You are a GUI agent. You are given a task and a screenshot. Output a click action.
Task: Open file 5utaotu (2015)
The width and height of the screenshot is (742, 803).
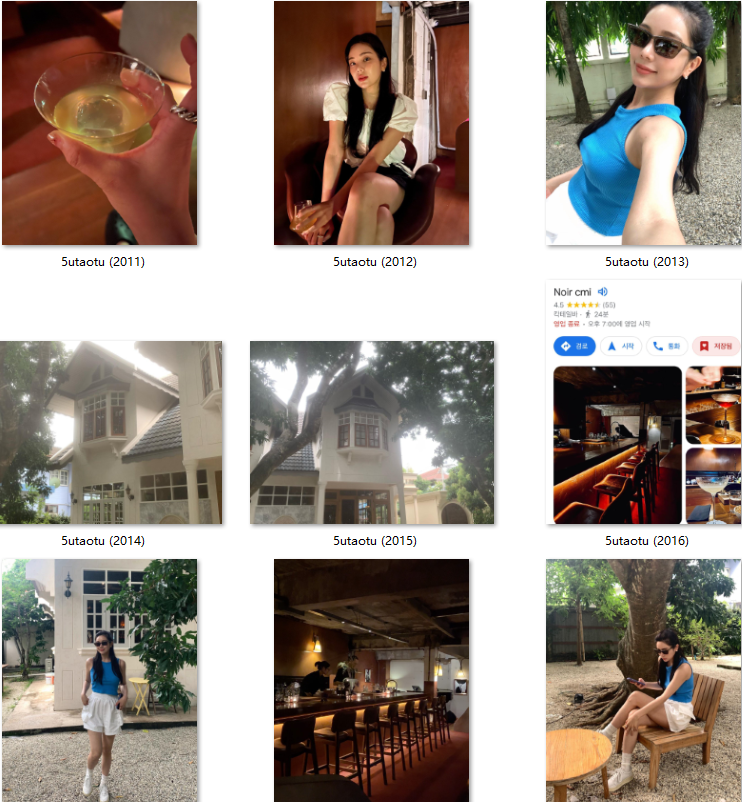point(371,432)
